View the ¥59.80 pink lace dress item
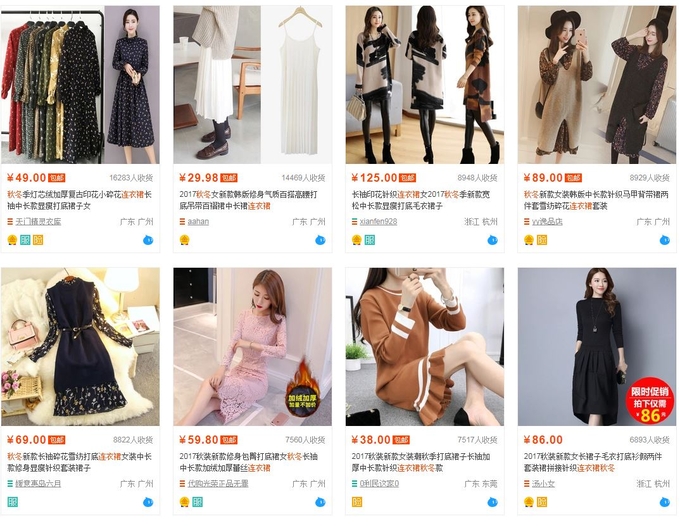The height and width of the screenshot is (526, 680). tap(252, 347)
